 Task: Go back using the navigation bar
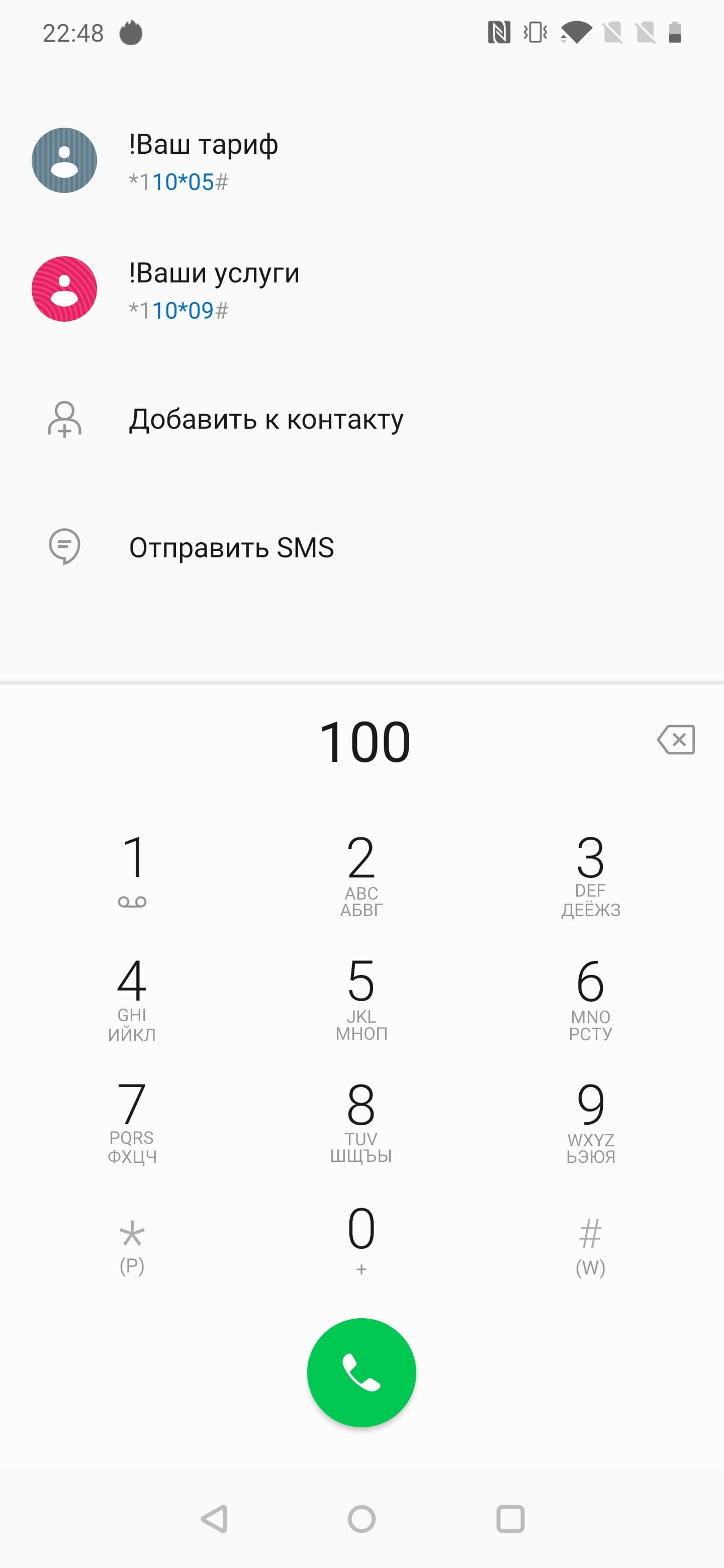point(214,1519)
